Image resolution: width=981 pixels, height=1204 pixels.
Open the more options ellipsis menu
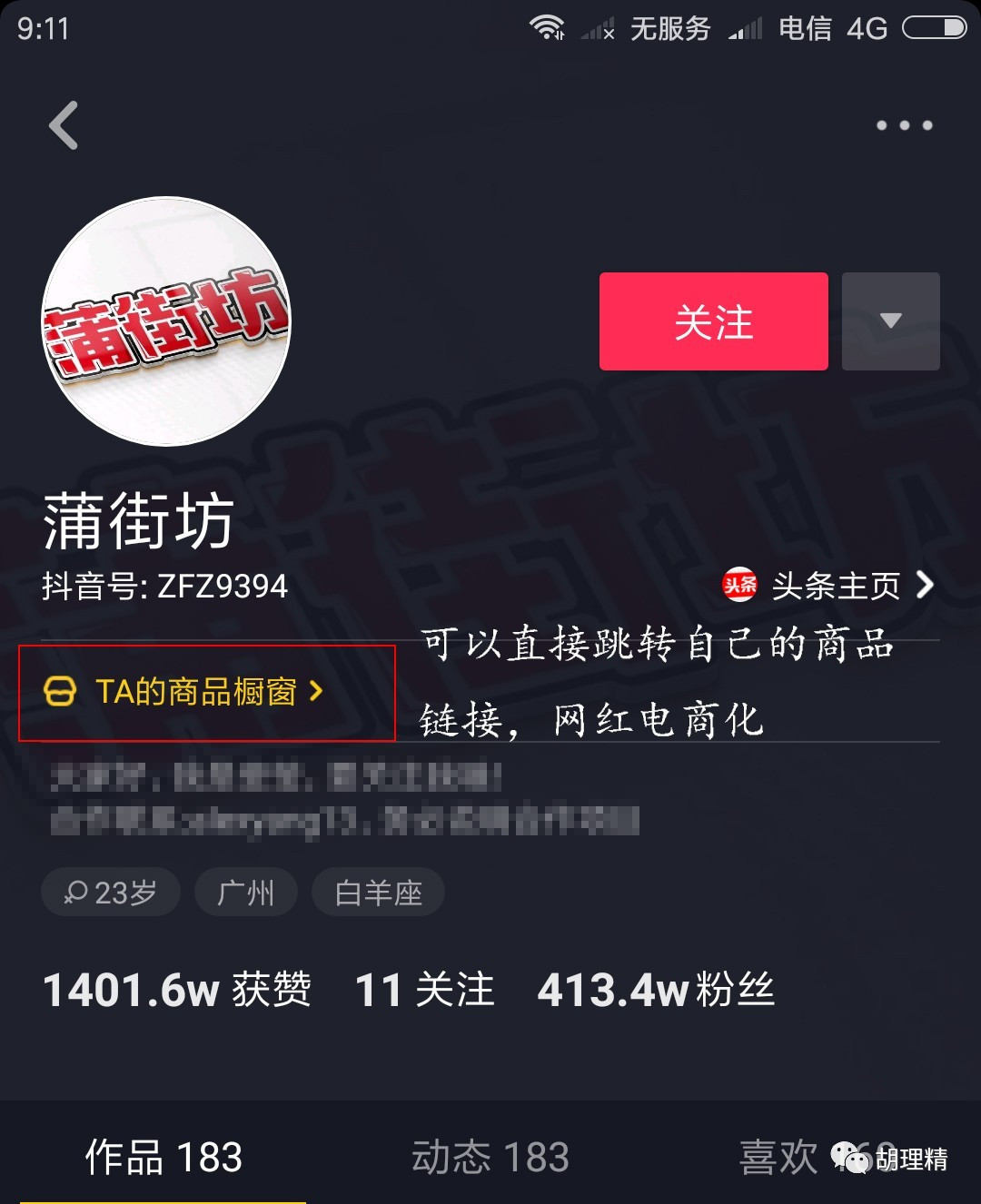[905, 125]
